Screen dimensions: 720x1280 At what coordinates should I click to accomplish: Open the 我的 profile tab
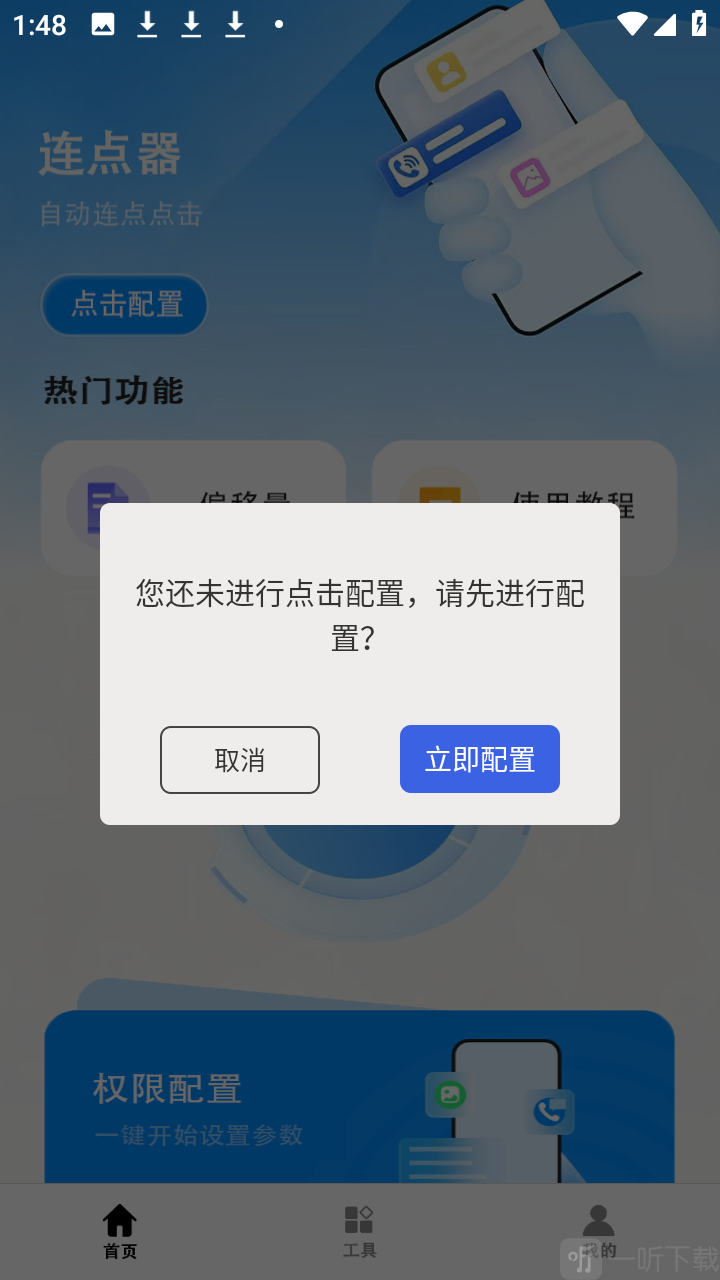598,1232
